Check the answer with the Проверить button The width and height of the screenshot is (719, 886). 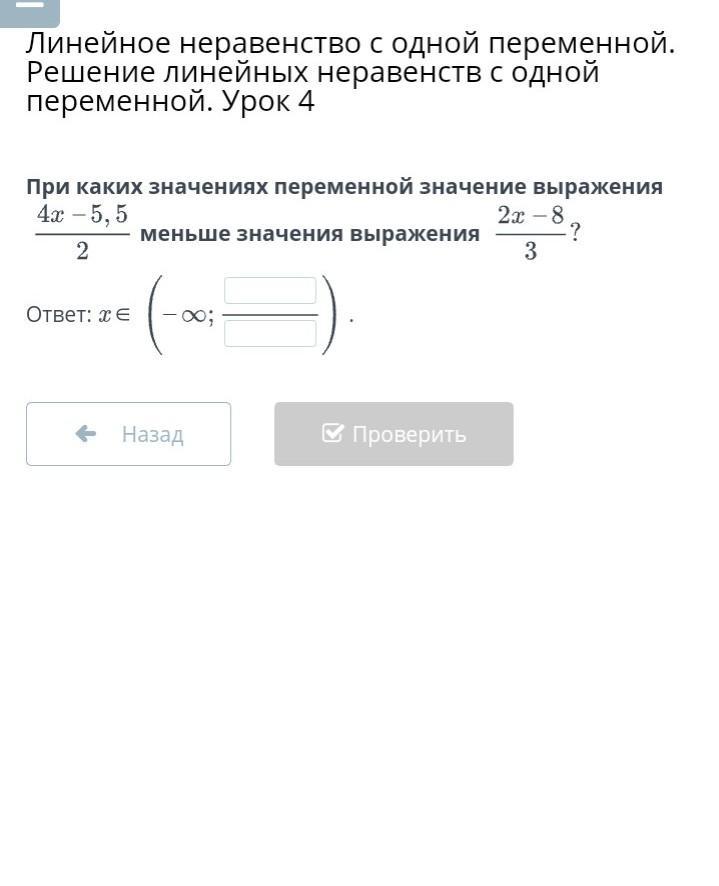[x=394, y=434]
